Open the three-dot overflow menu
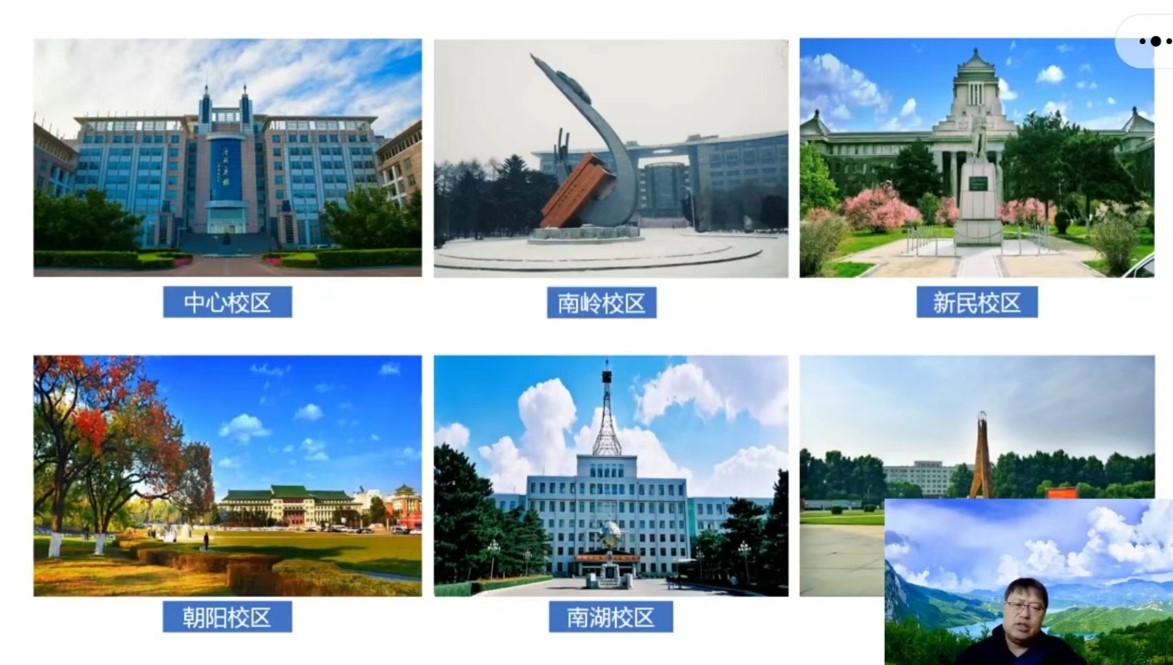The image size is (1173, 665). click(1153, 41)
